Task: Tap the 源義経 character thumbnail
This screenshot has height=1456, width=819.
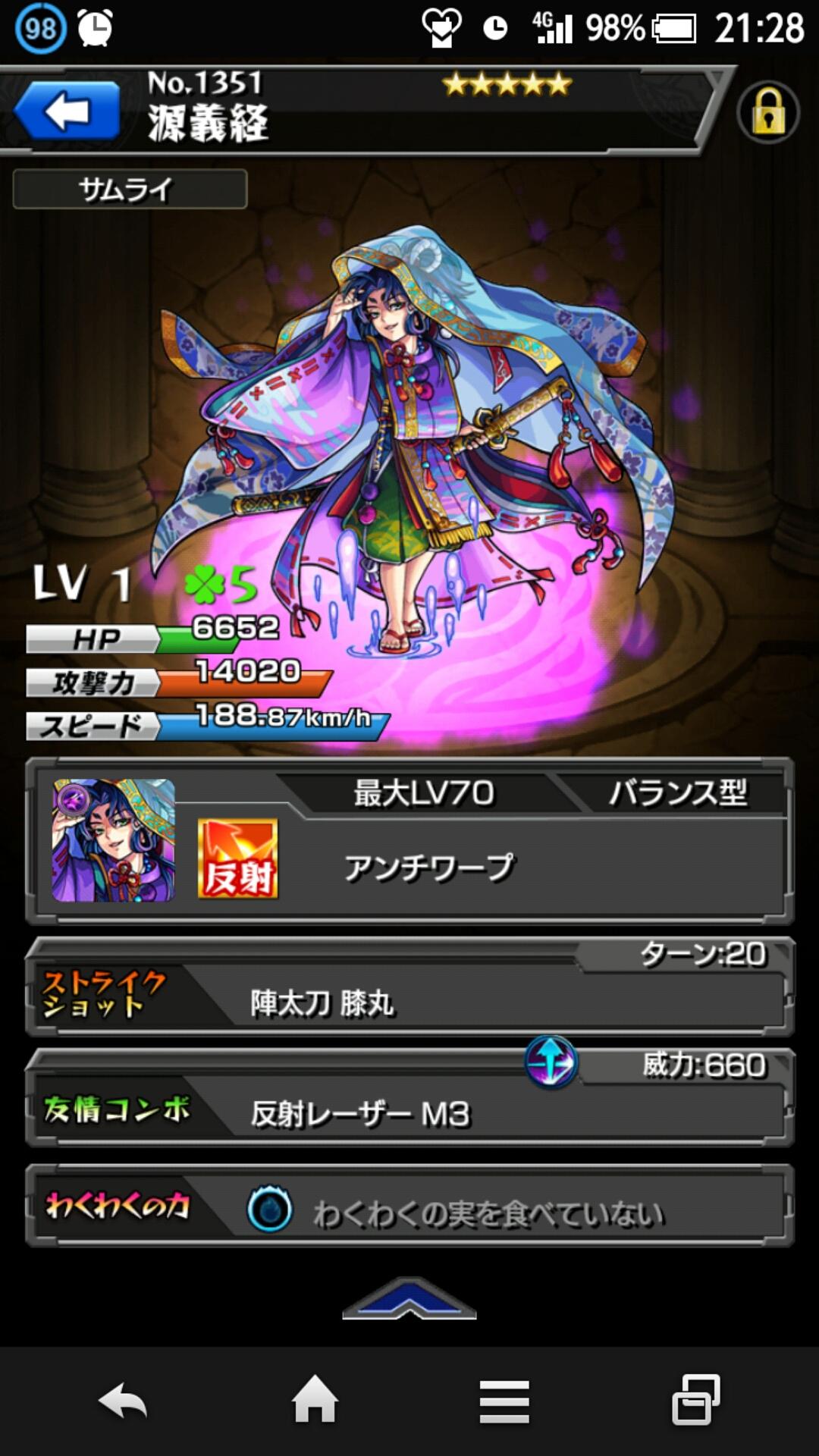Action: [x=113, y=840]
